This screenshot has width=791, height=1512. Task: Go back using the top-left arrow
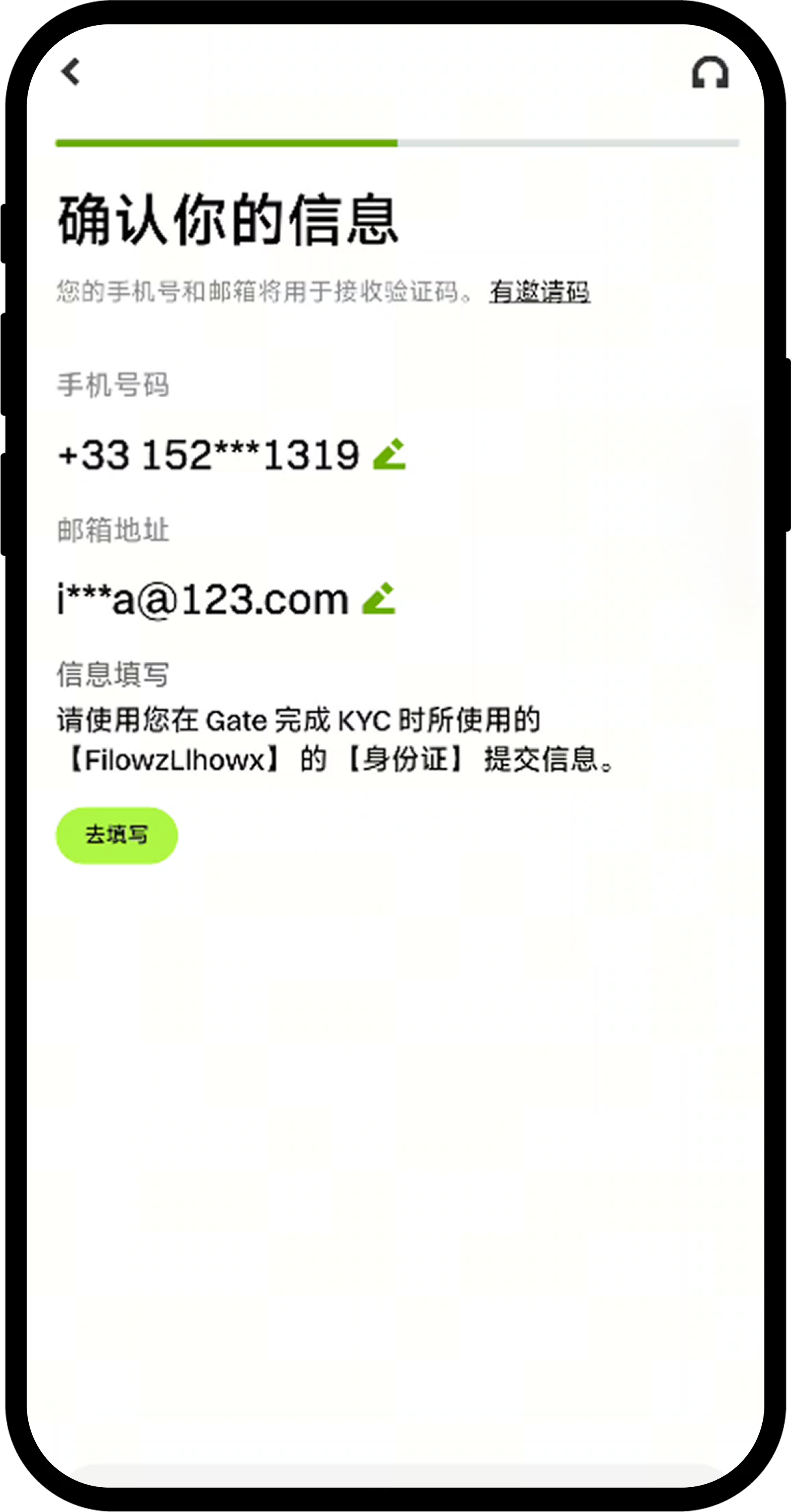click(70, 72)
